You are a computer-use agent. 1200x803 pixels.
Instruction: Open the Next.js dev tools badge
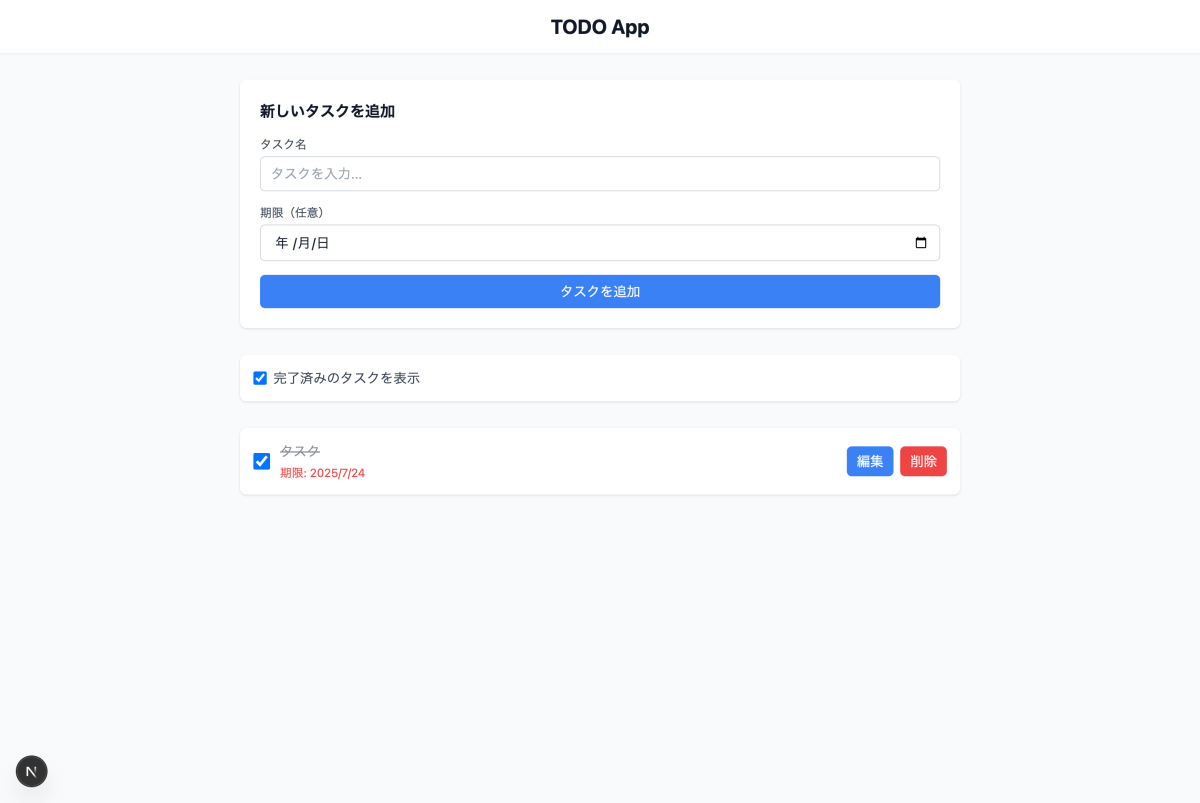click(x=32, y=771)
